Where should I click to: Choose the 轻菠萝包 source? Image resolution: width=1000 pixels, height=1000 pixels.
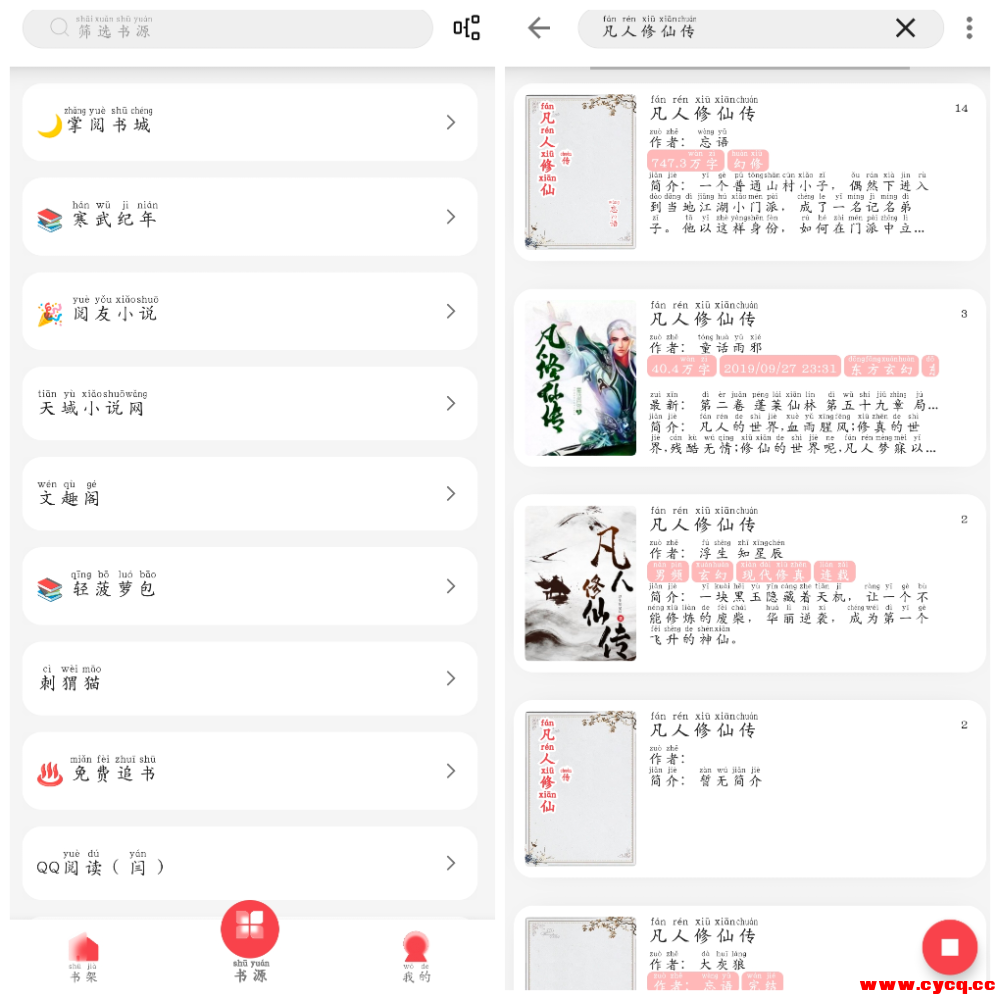pyautogui.click(x=250, y=586)
